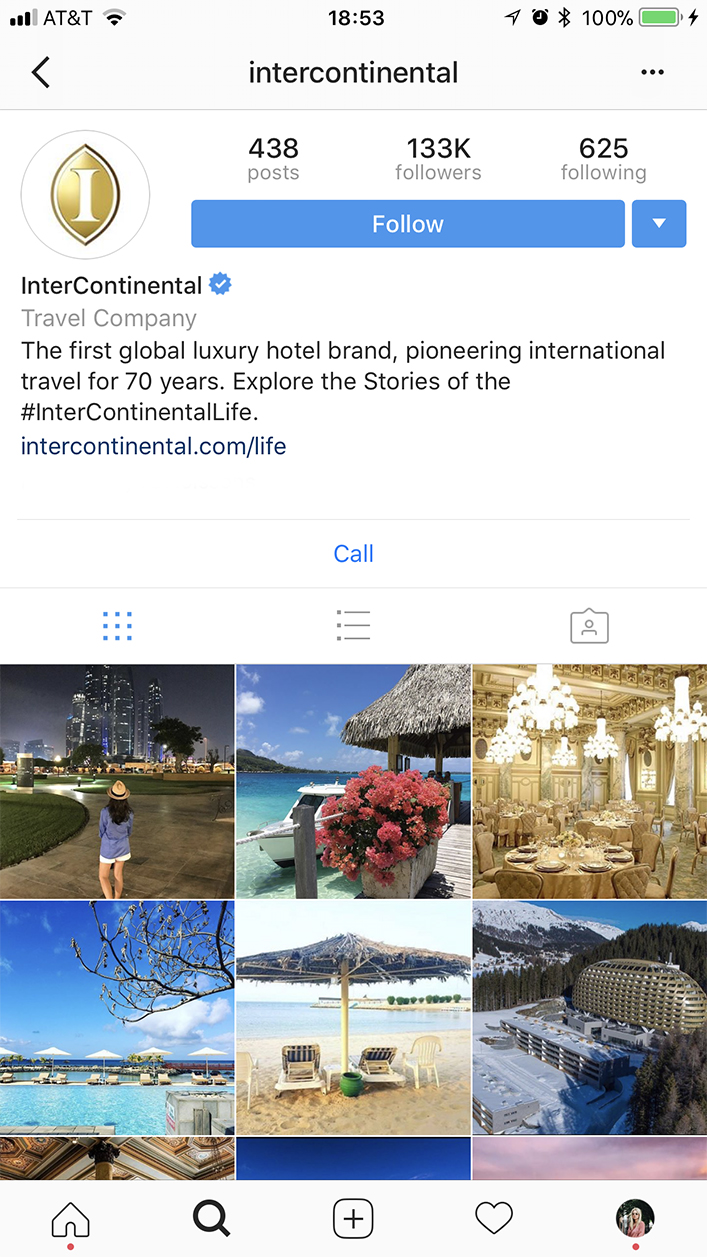
Task: Switch to grid view of posts
Action: pos(117,626)
